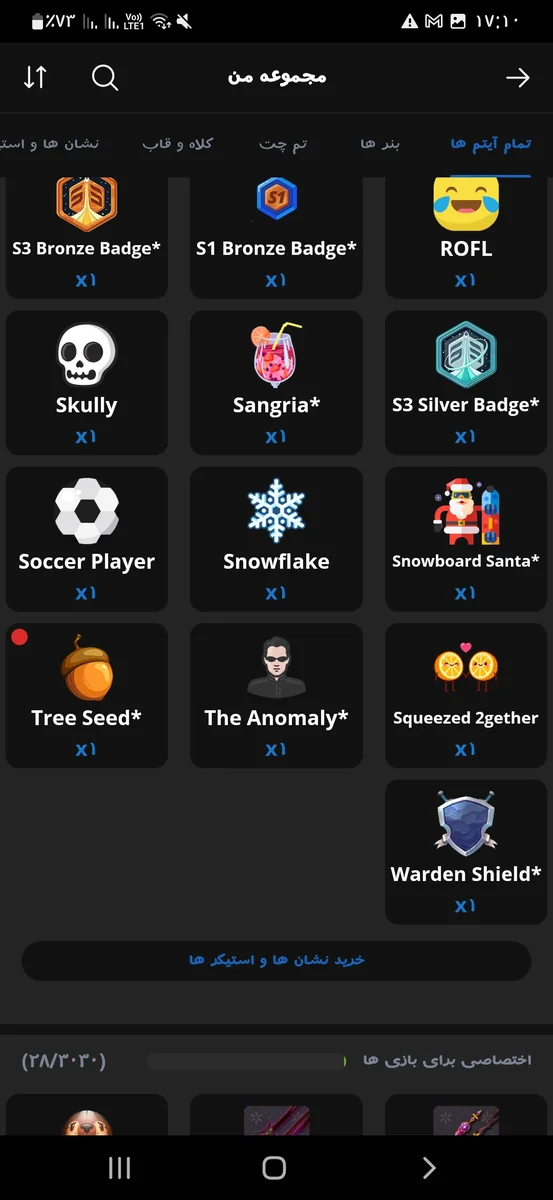Select The Anomaly item

point(276,696)
